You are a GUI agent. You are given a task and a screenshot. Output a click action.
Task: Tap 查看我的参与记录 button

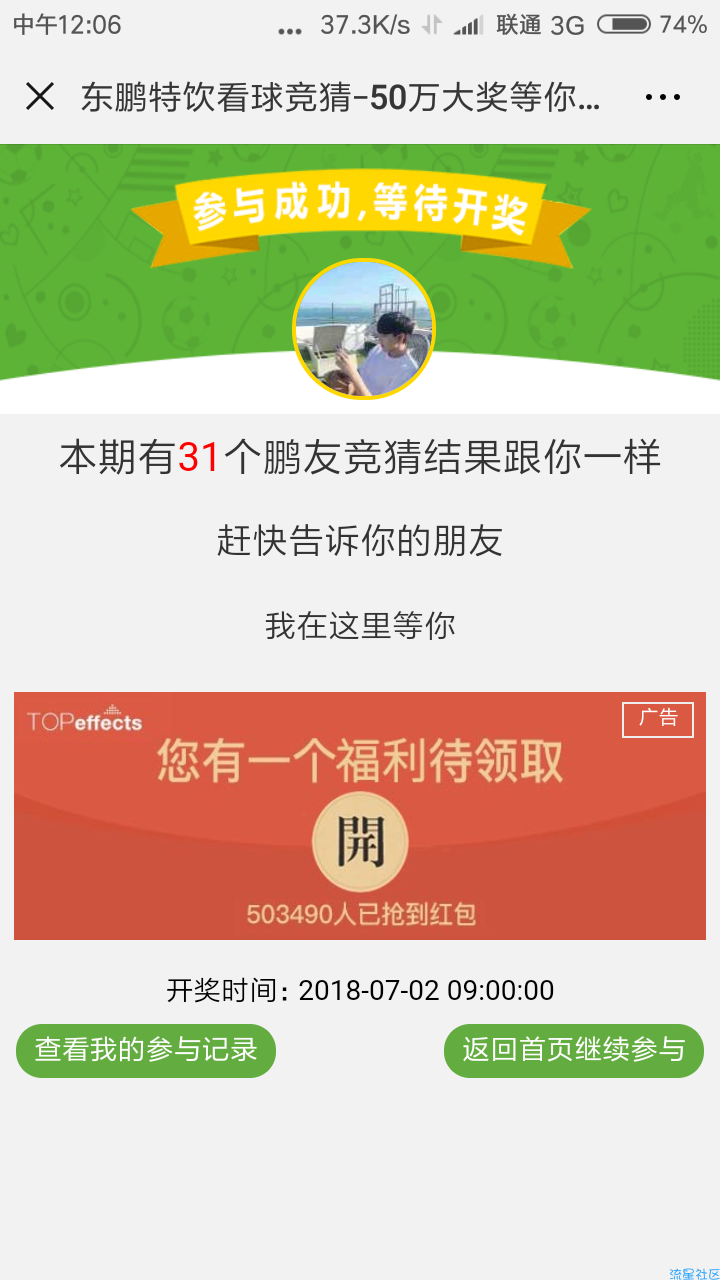click(x=146, y=1050)
